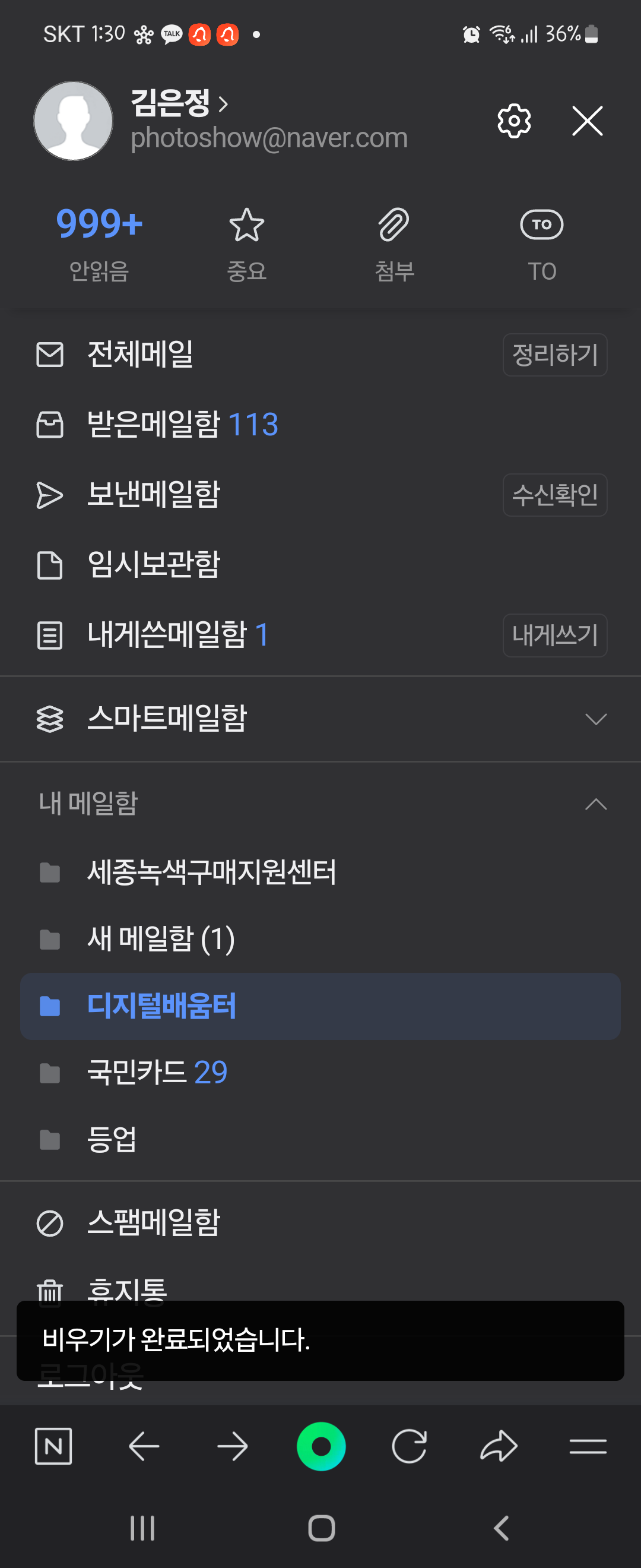Tap the green Naver home button

tap(321, 1446)
